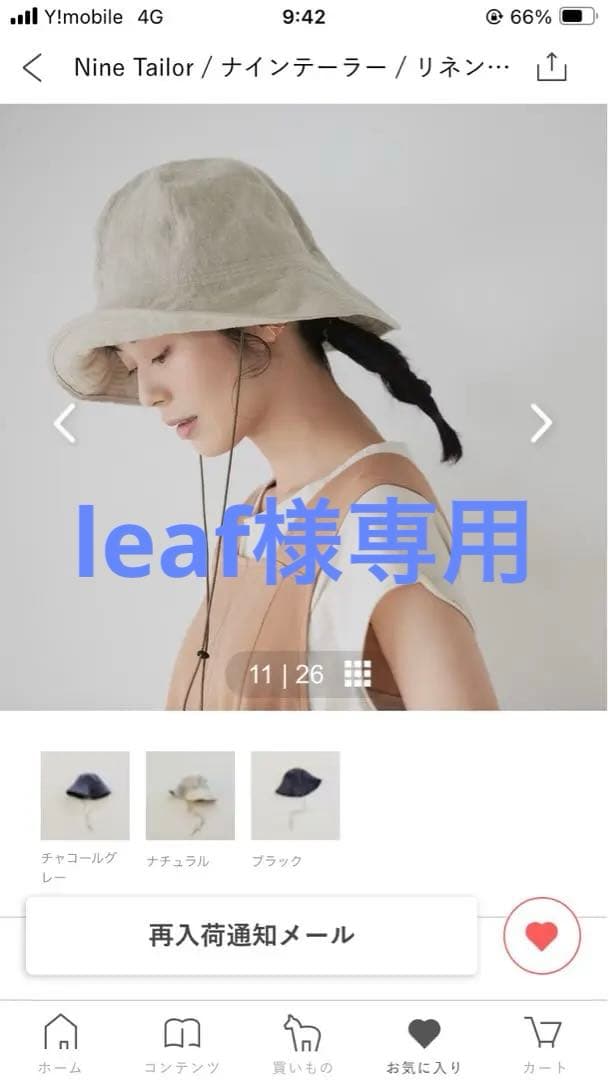The height and width of the screenshot is (1080, 608).
Task: Switch to the ホーム tab
Action: point(60,1043)
